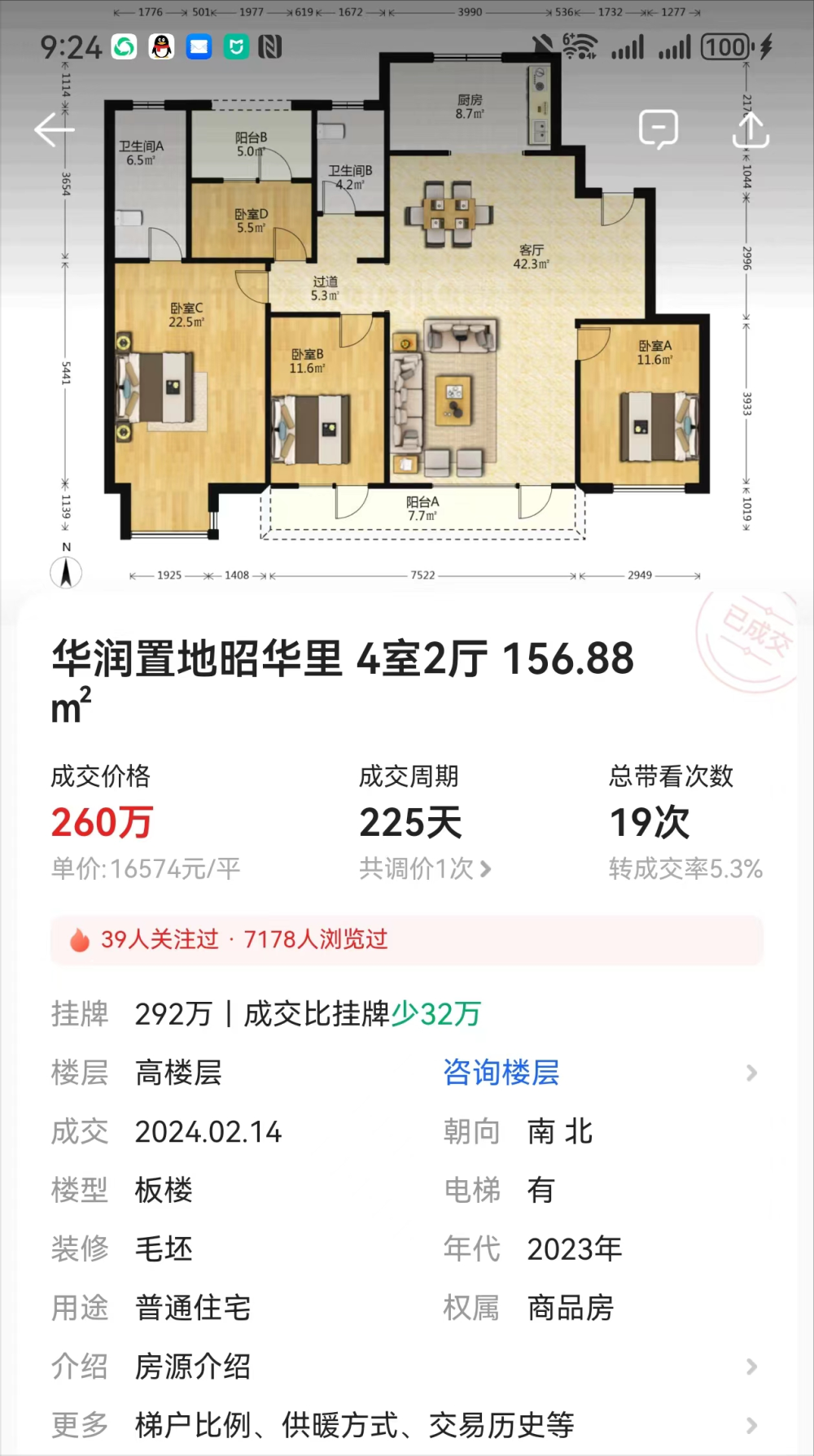
Task: Tap the 朝向 南 北 orientation value
Action: [x=559, y=1131]
